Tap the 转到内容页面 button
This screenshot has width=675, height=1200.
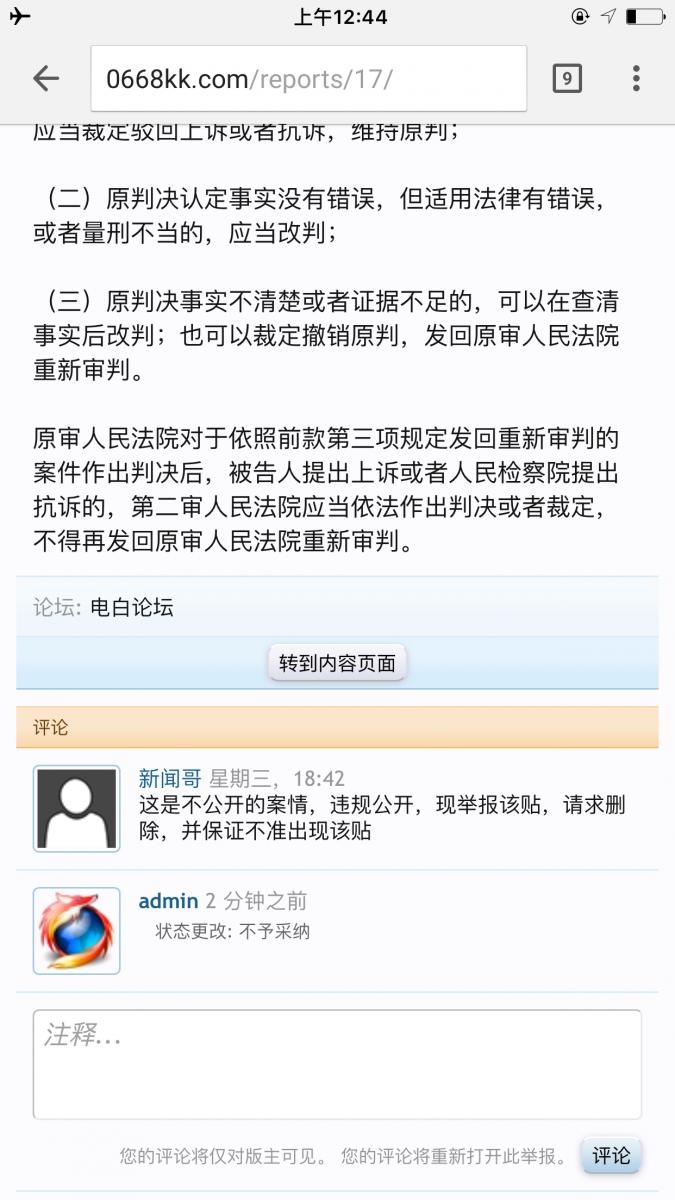pos(337,663)
